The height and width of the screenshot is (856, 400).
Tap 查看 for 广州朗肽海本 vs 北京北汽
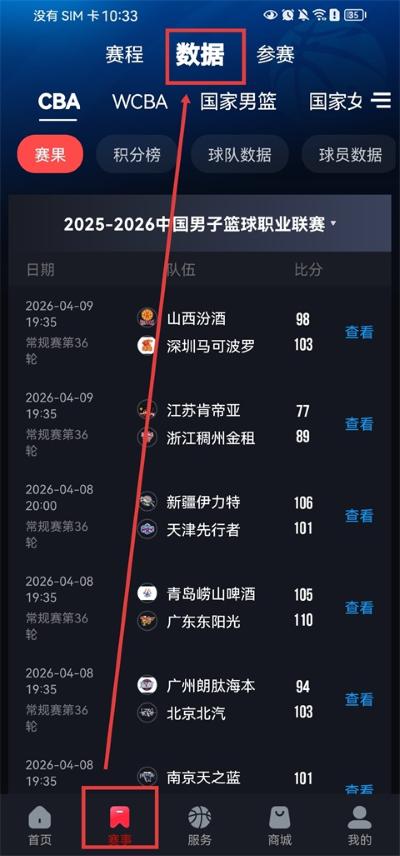tap(359, 699)
